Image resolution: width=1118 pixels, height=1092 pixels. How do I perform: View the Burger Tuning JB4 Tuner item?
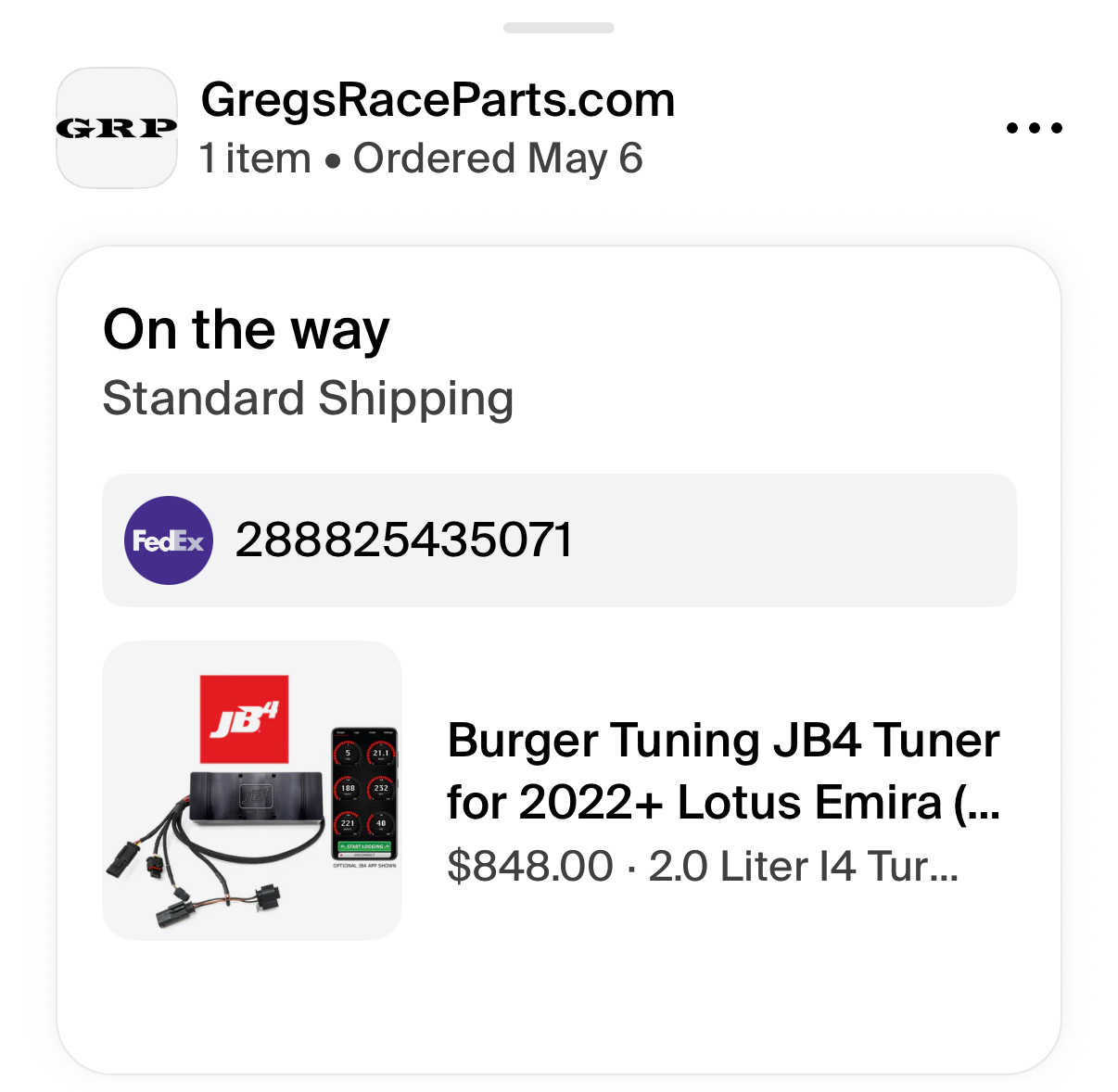pyautogui.click(x=722, y=771)
